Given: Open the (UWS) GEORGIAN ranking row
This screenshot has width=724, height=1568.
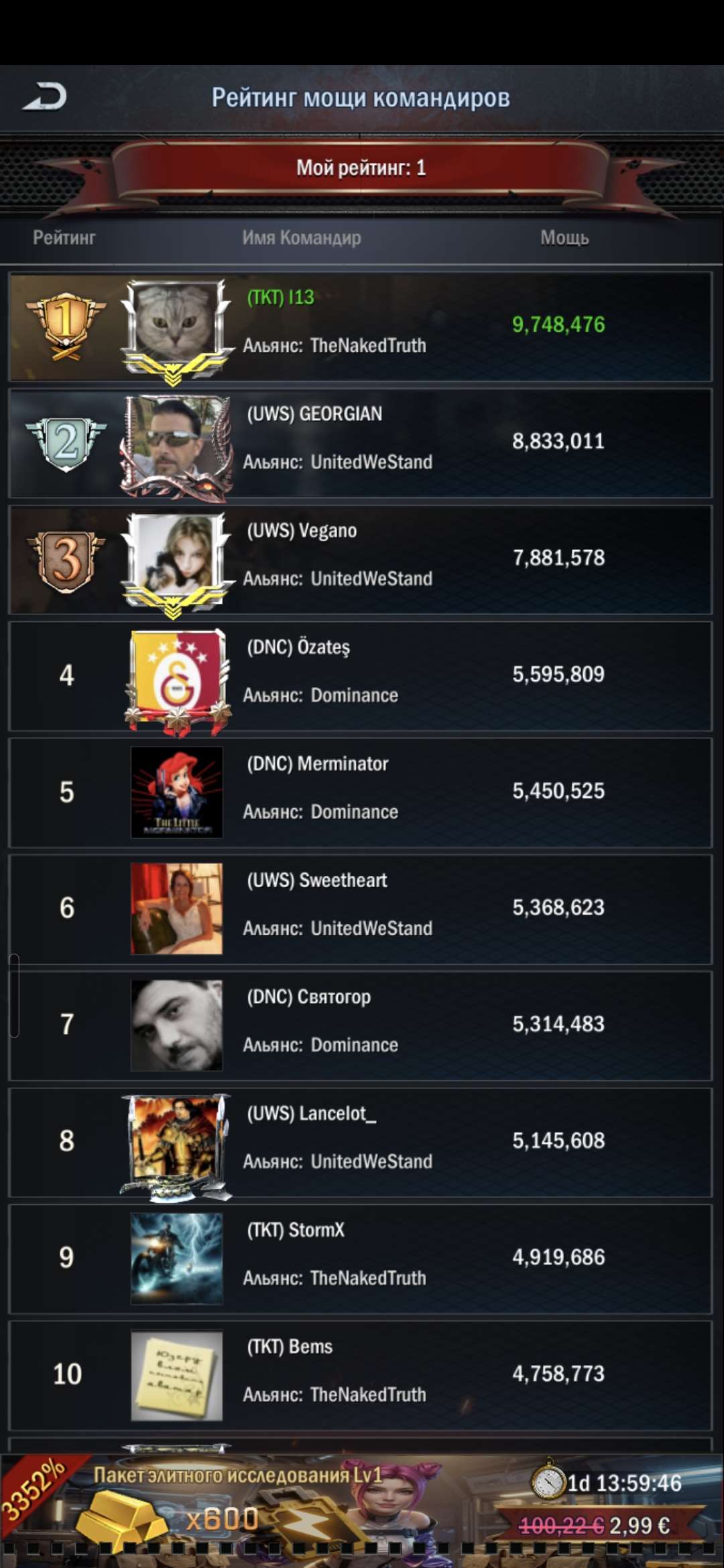Looking at the screenshot, I should click(361, 443).
